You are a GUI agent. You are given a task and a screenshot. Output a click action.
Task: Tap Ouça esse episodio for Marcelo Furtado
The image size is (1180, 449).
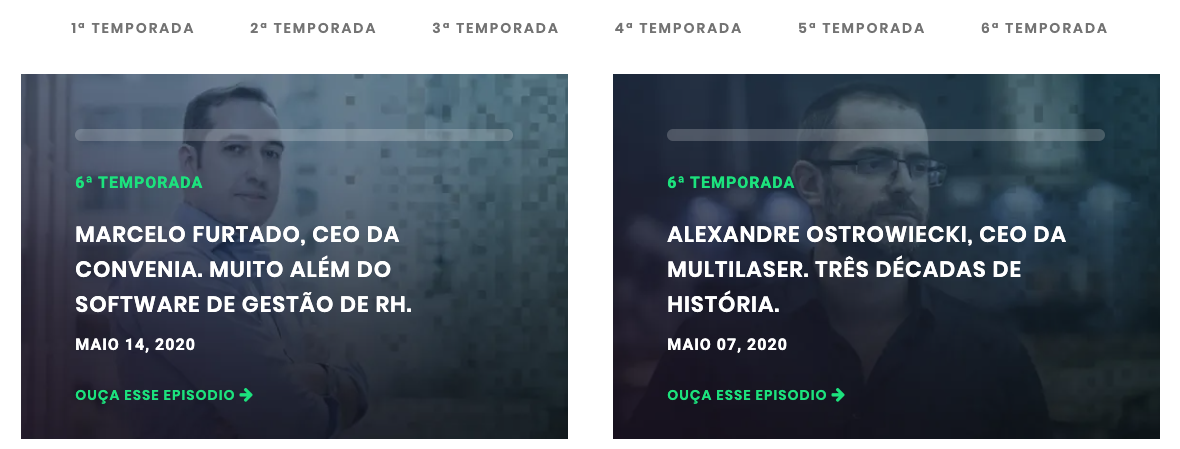click(164, 395)
